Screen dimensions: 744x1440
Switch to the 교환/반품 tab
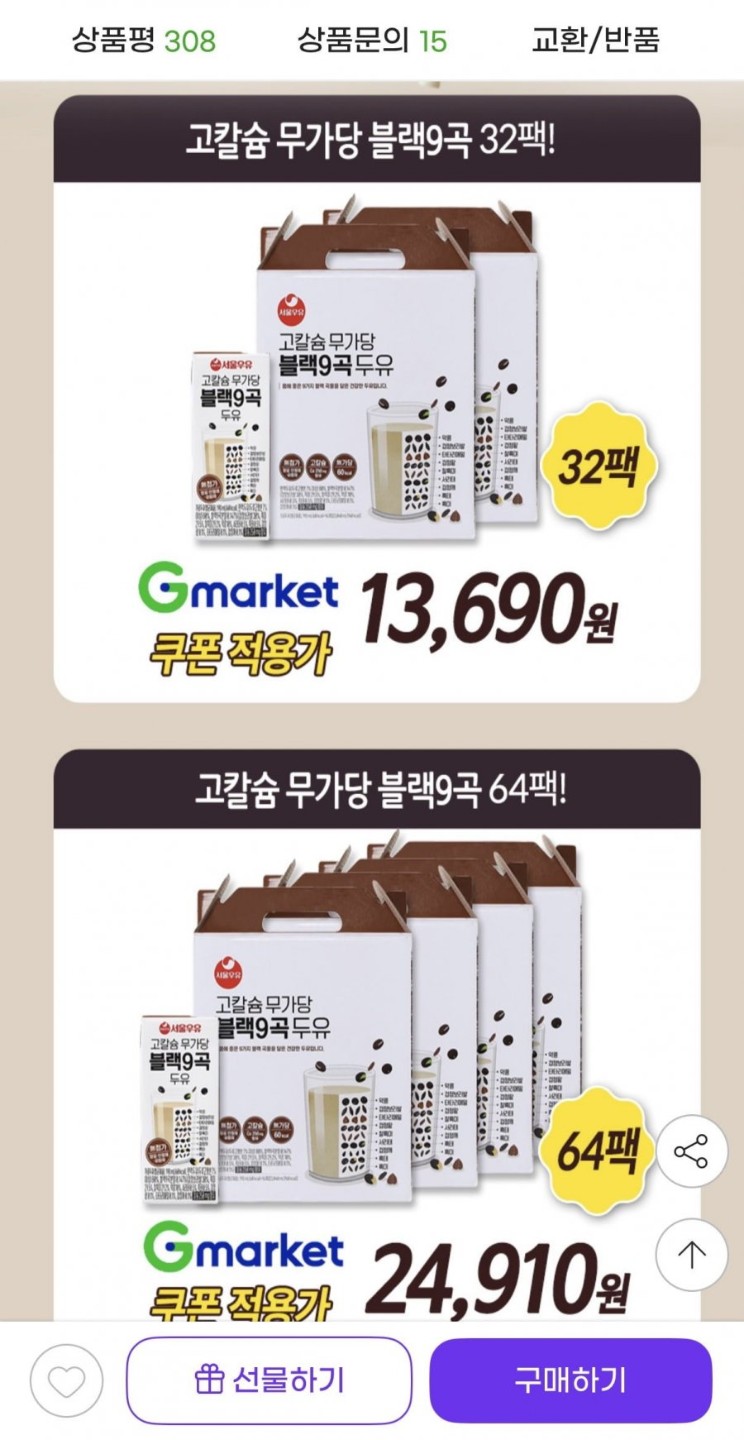(x=596, y=40)
